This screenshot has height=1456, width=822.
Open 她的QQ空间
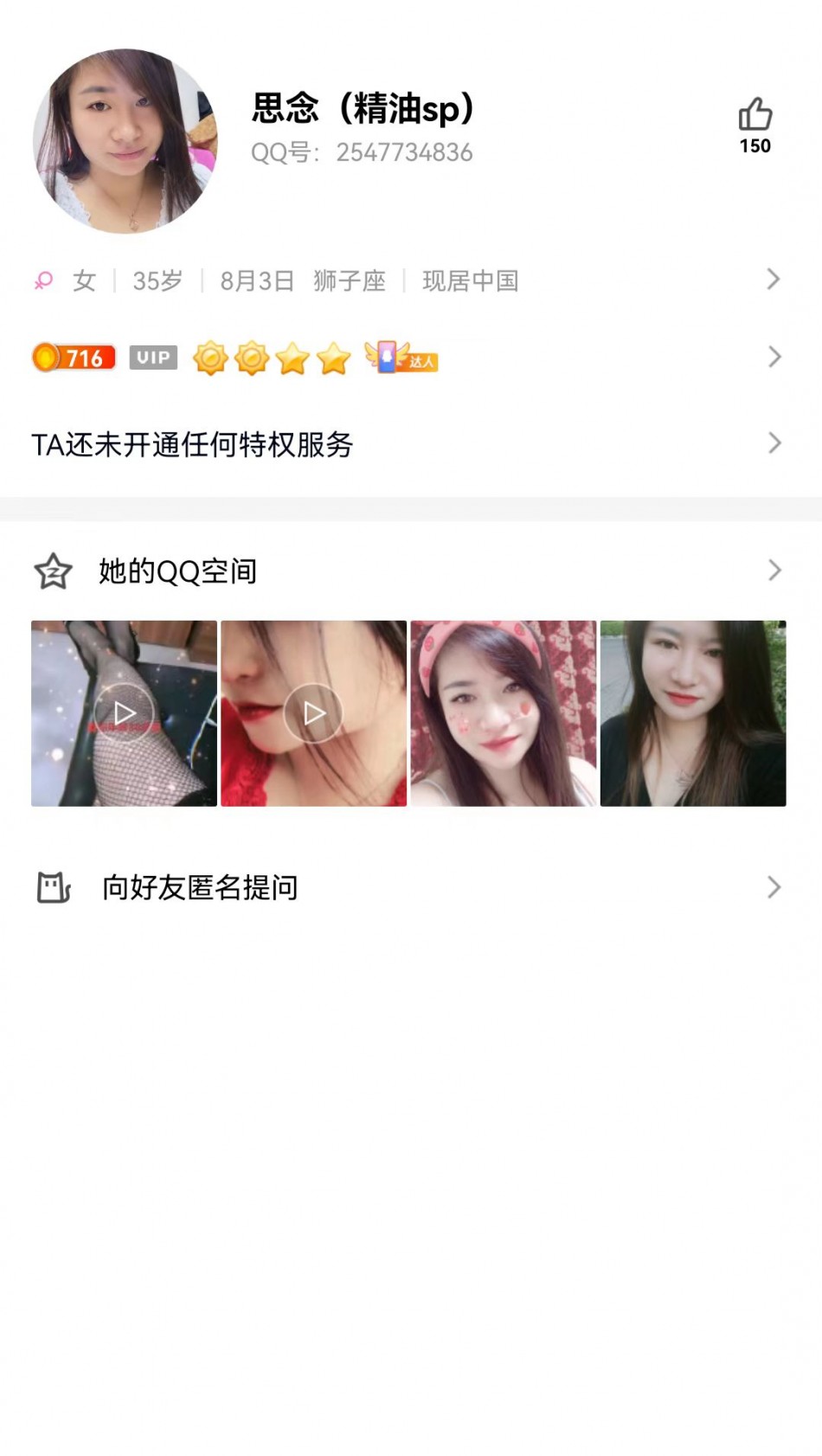tap(407, 571)
